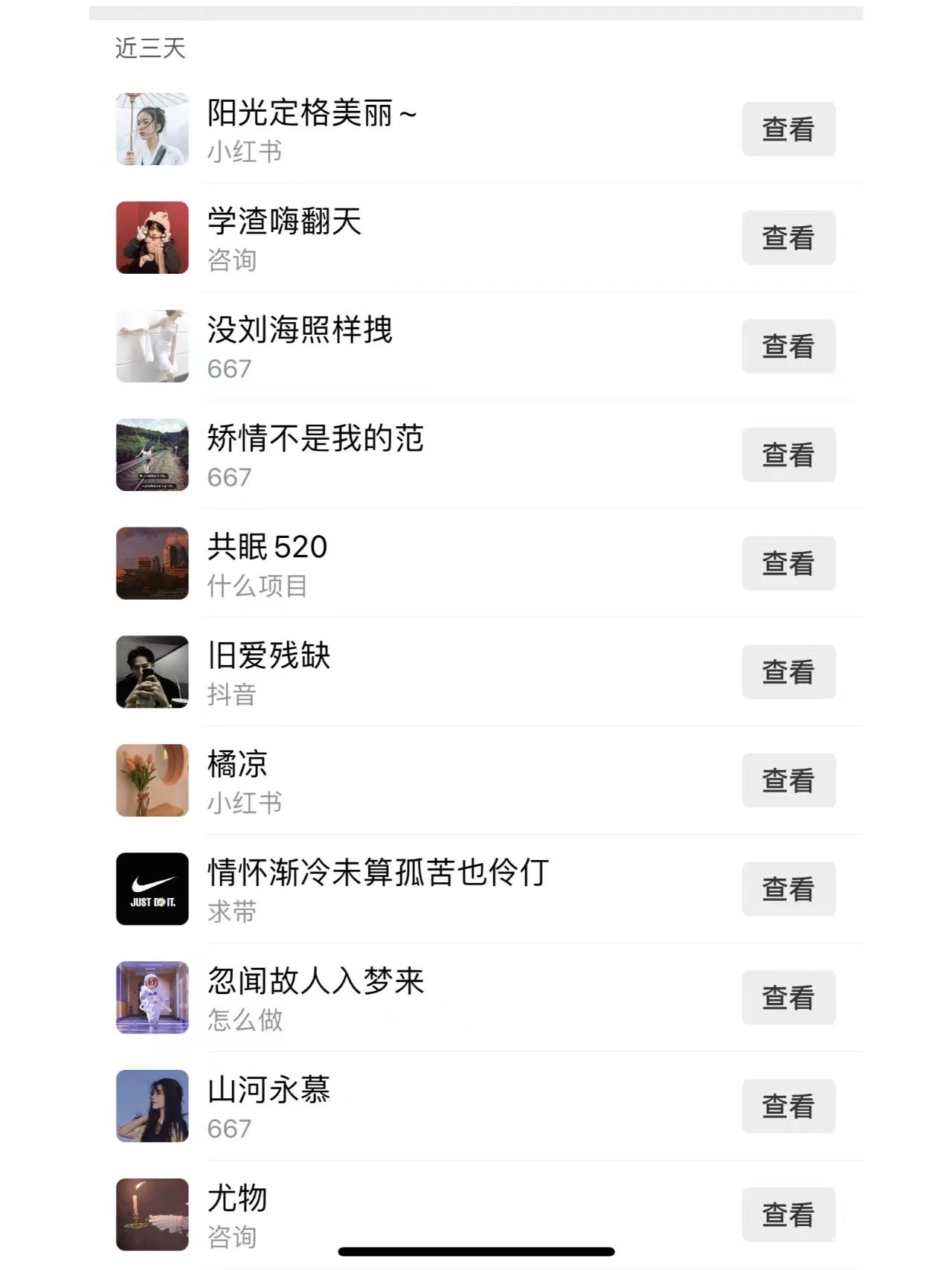Viewport: 952px width, 1270px height.
Task: Tap the railway photo avatar of 矫情不是我的范
Action: pos(151,455)
